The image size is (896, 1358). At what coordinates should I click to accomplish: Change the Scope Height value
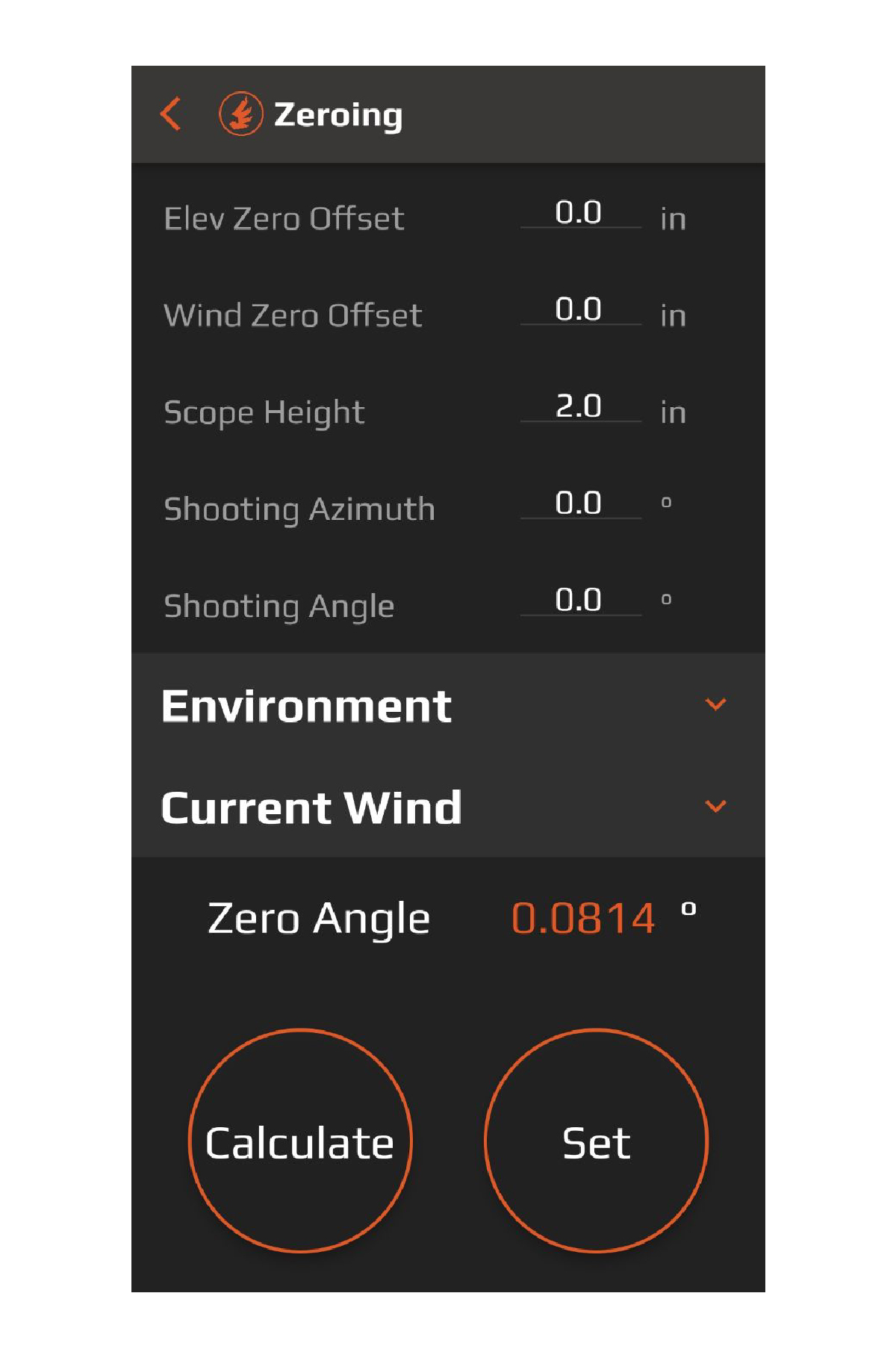pos(579,407)
